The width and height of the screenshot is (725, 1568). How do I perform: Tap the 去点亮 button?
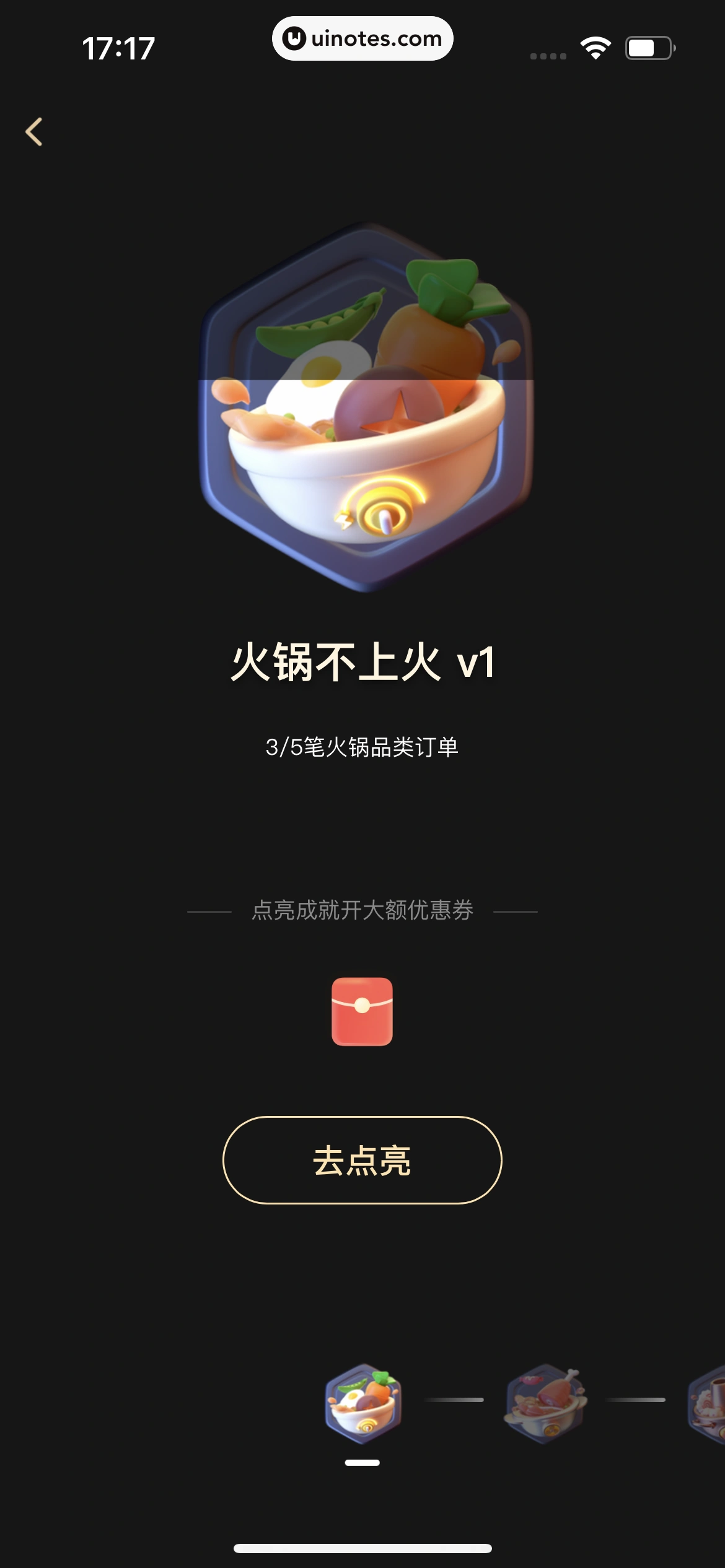point(362,1160)
